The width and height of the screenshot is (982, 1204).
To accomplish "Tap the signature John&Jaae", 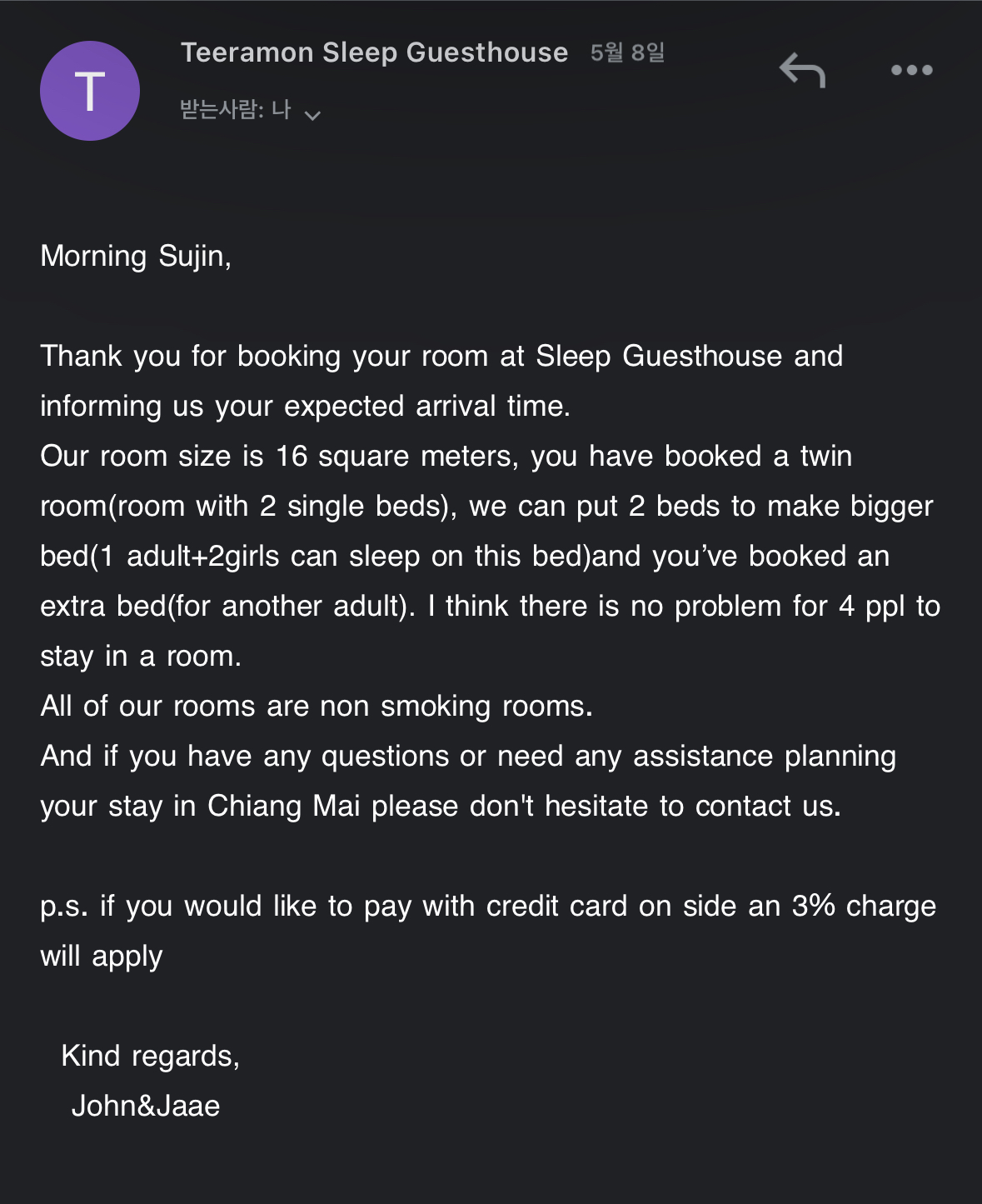I will pyautogui.click(x=147, y=1106).
